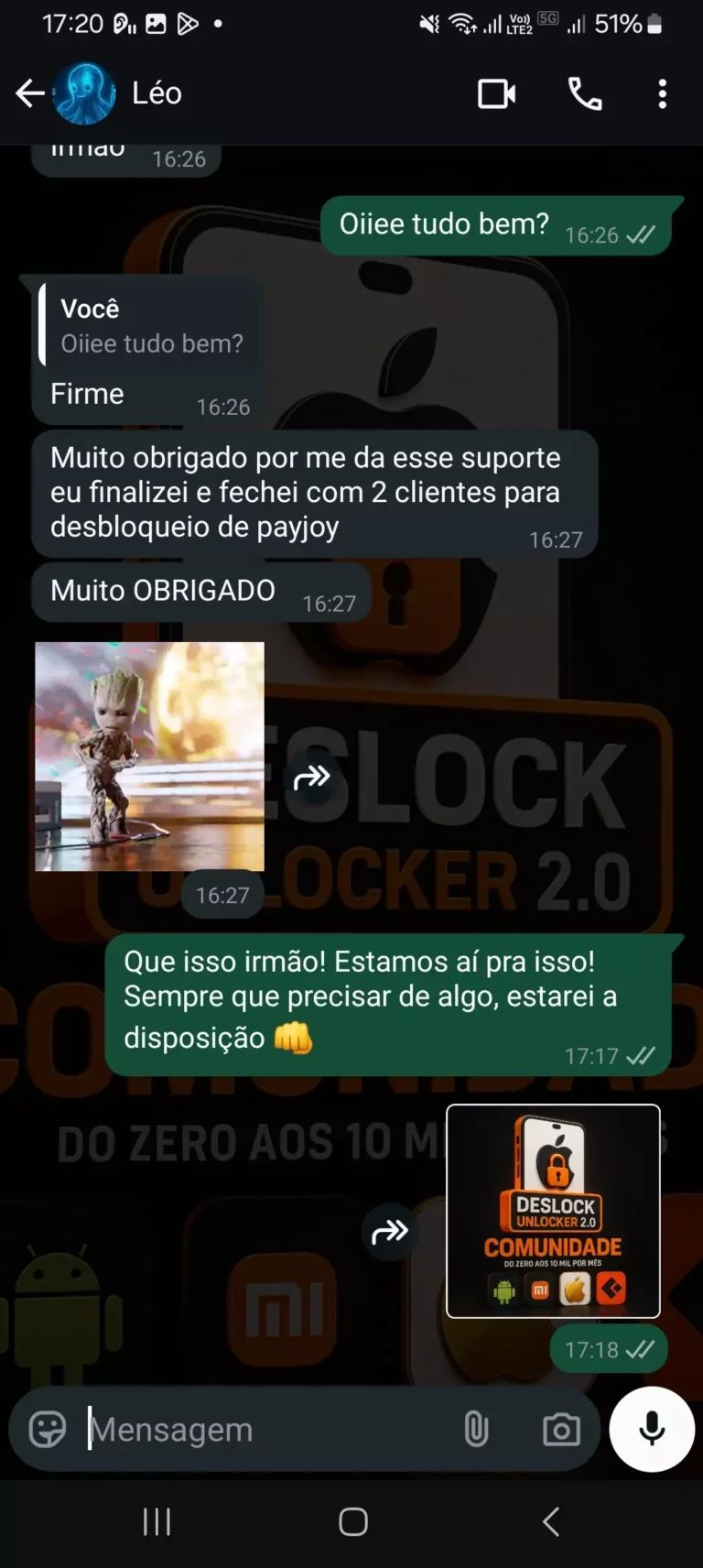This screenshot has width=703, height=1568.
Task: Forward the Groot GIF message
Action: [311, 778]
